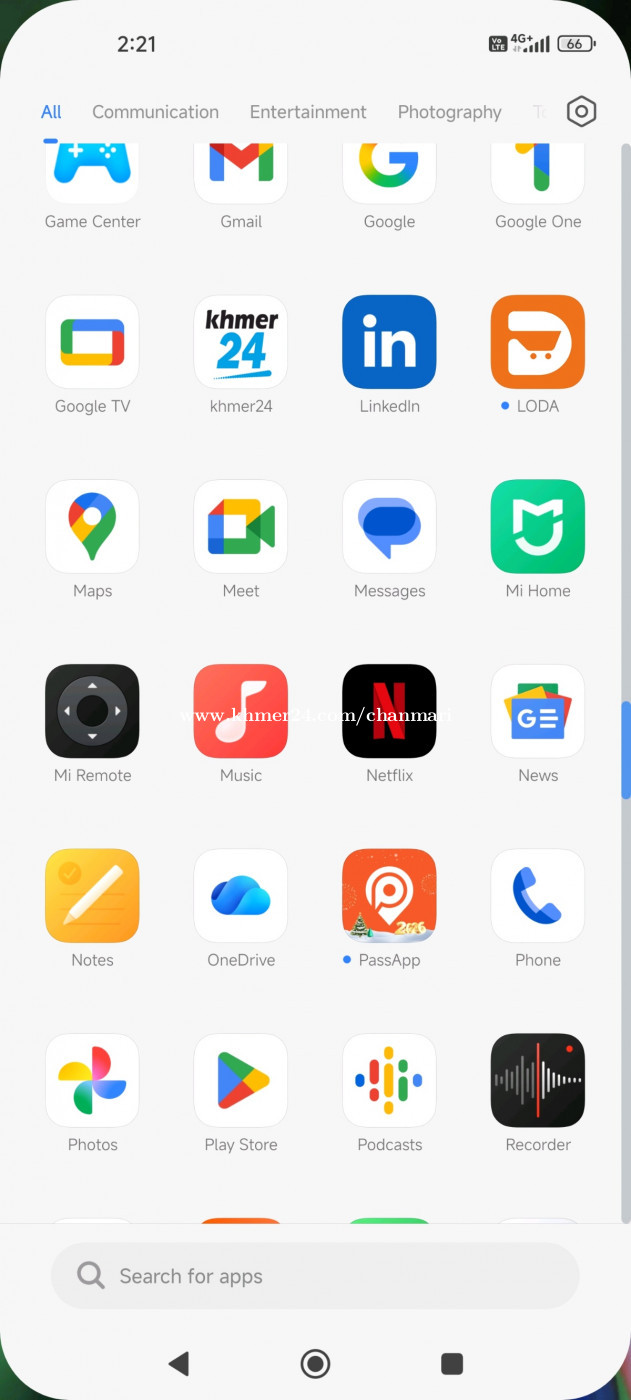Open the Notes app
The height and width of the screenshot is (1400, 631).
tap(92, 896)
